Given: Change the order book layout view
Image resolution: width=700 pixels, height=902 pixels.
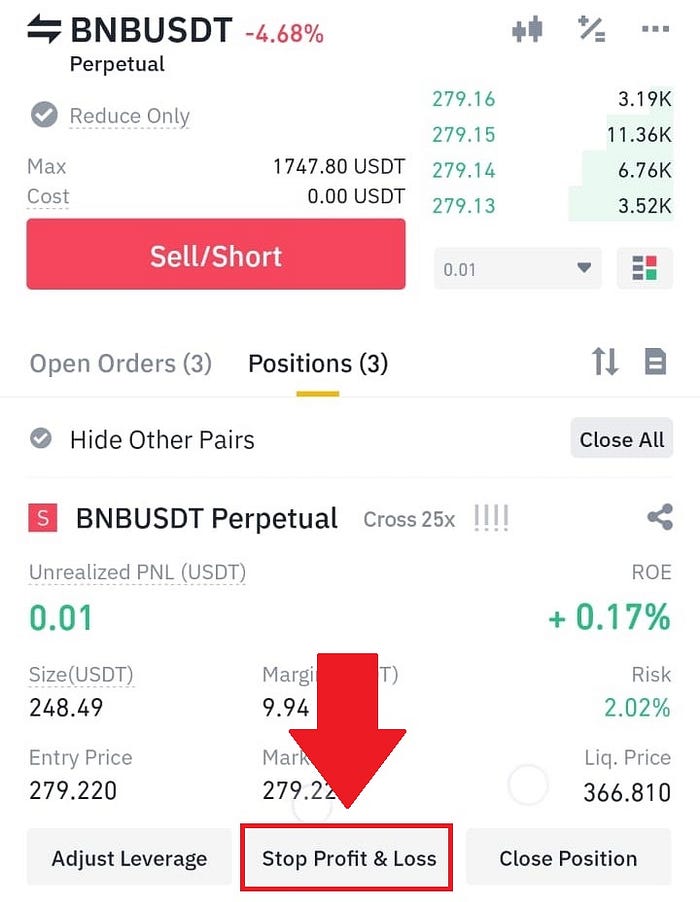Looking at the screenshot, I should pos(645,269).
